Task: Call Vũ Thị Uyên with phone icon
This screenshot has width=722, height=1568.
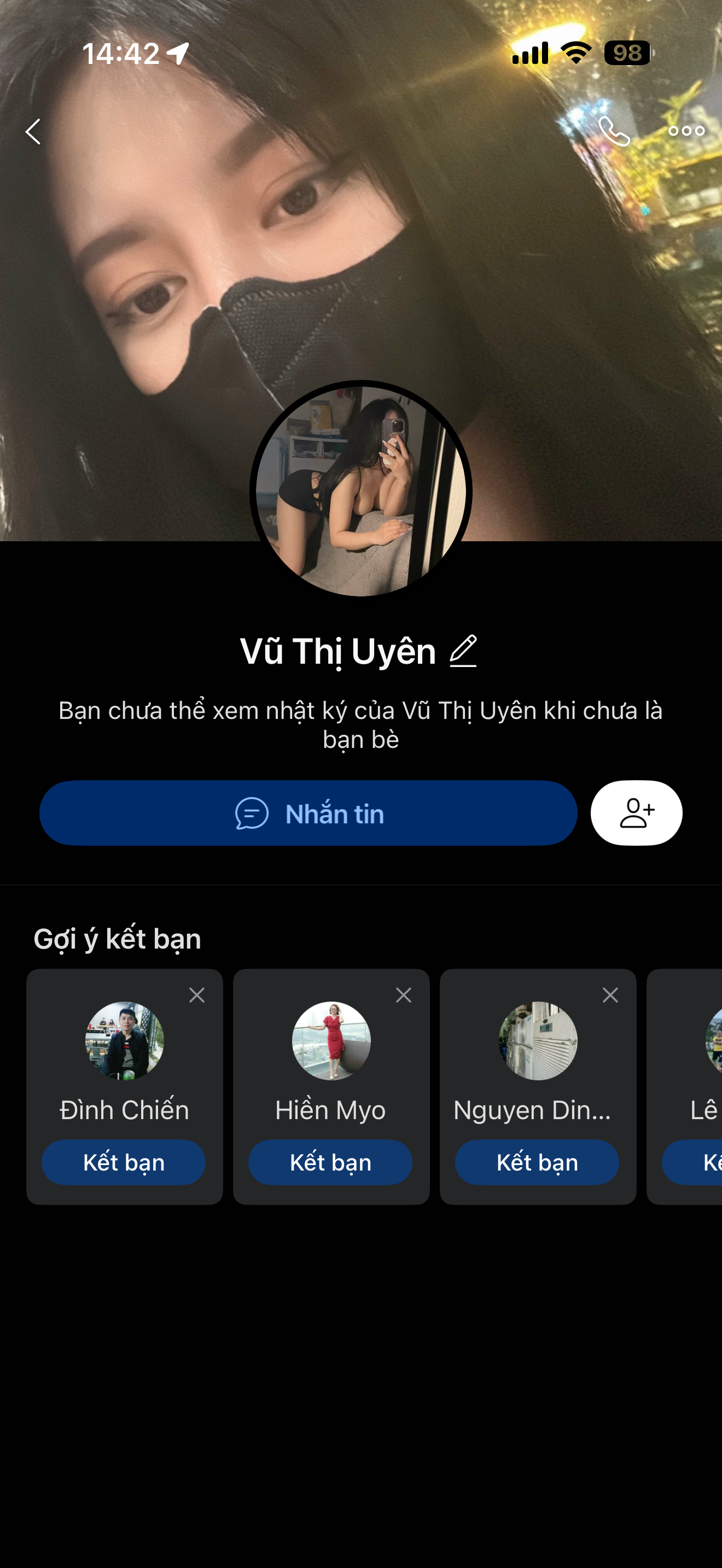Action: coord(614,131)
